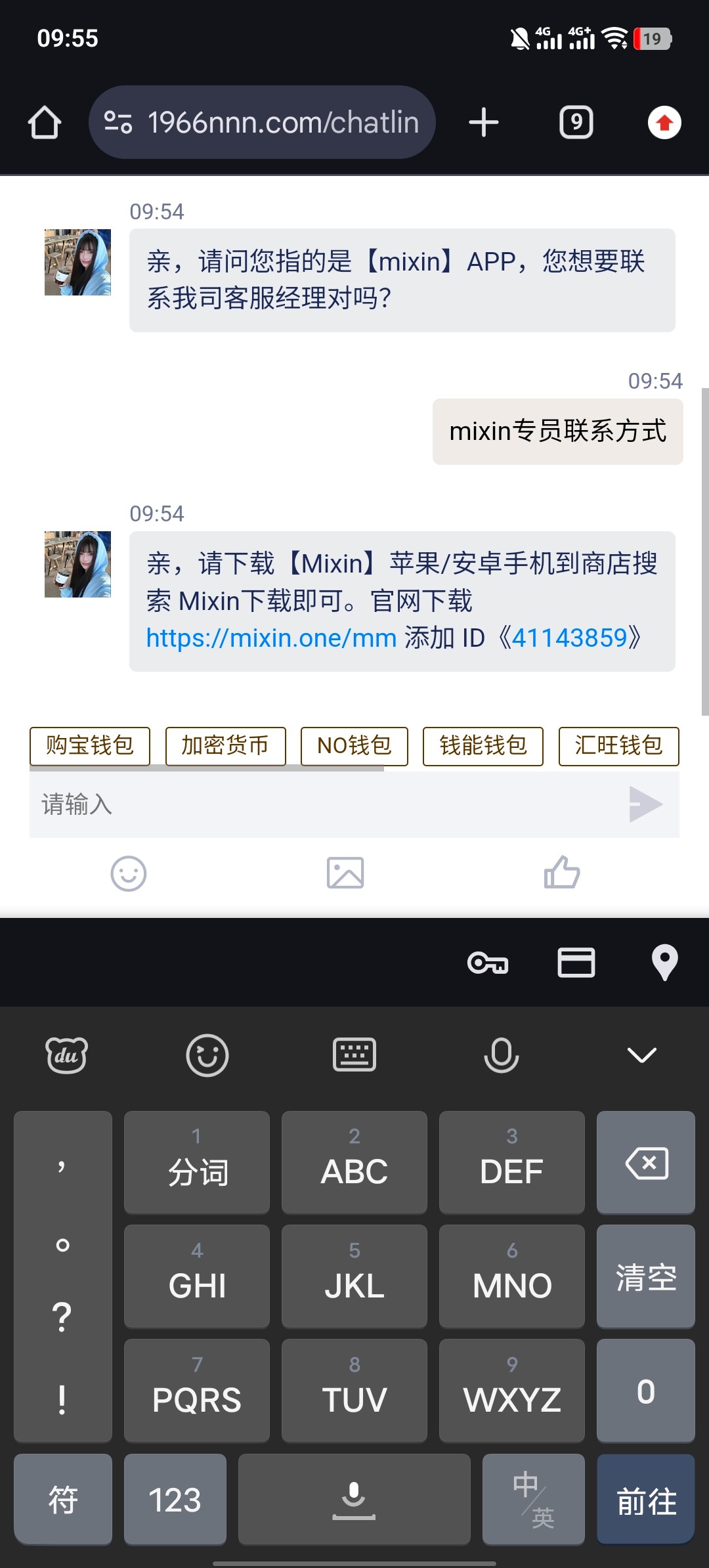Open the mixin.one/mm download link

[271, 638]
